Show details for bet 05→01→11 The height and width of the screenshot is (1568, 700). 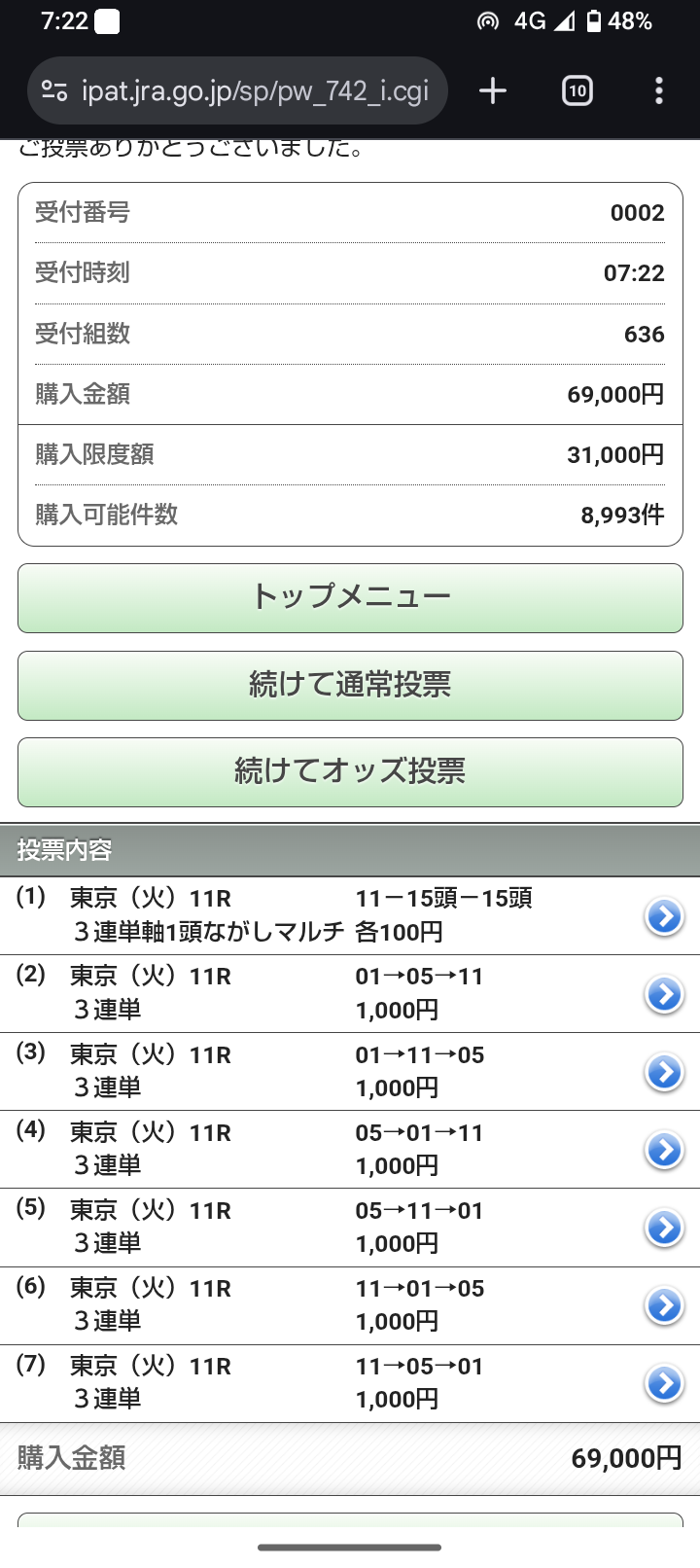(664, 1150)
